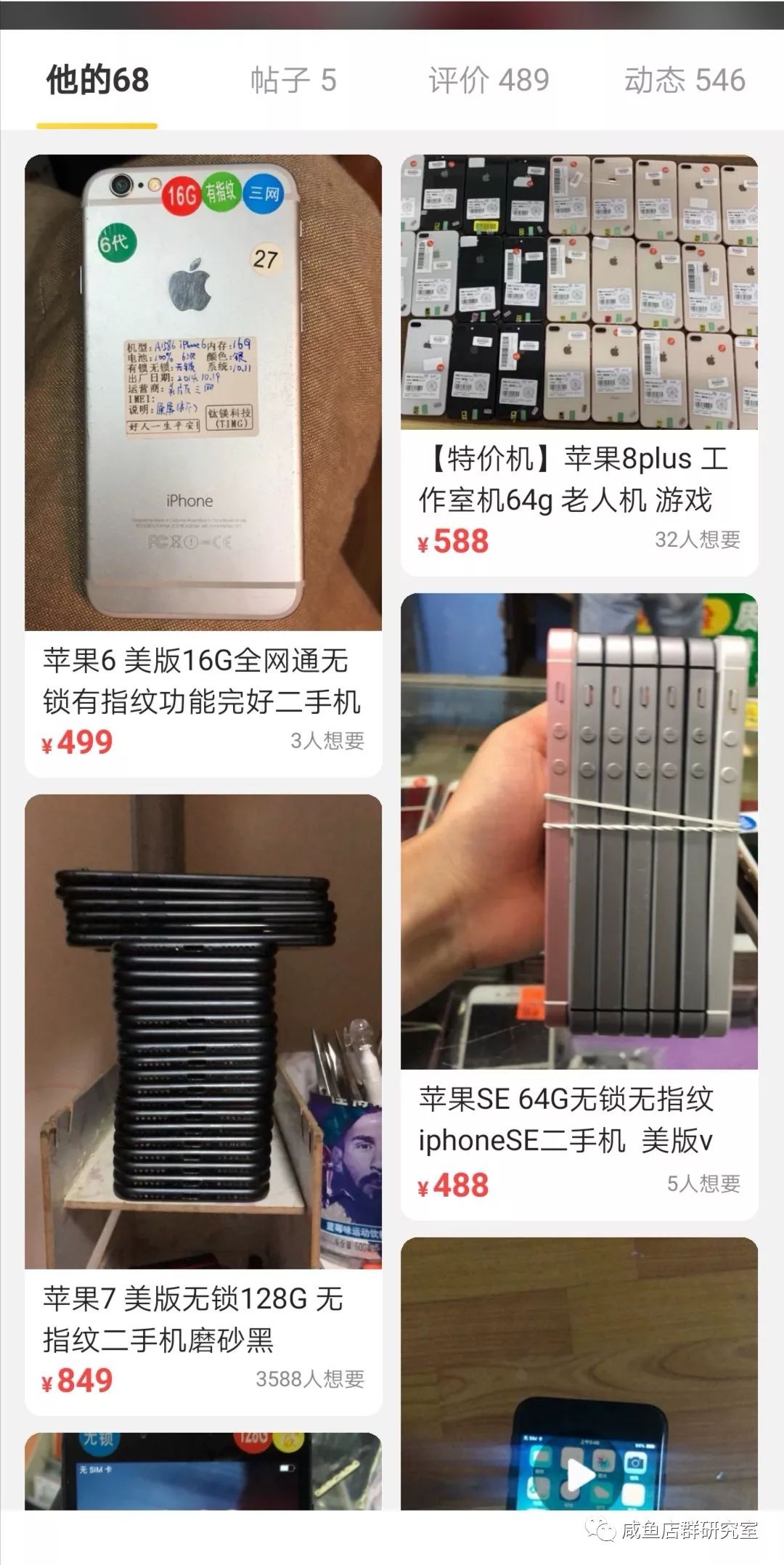Open the partially visible 无锁 128G phone listing

tap(203, 1471)
